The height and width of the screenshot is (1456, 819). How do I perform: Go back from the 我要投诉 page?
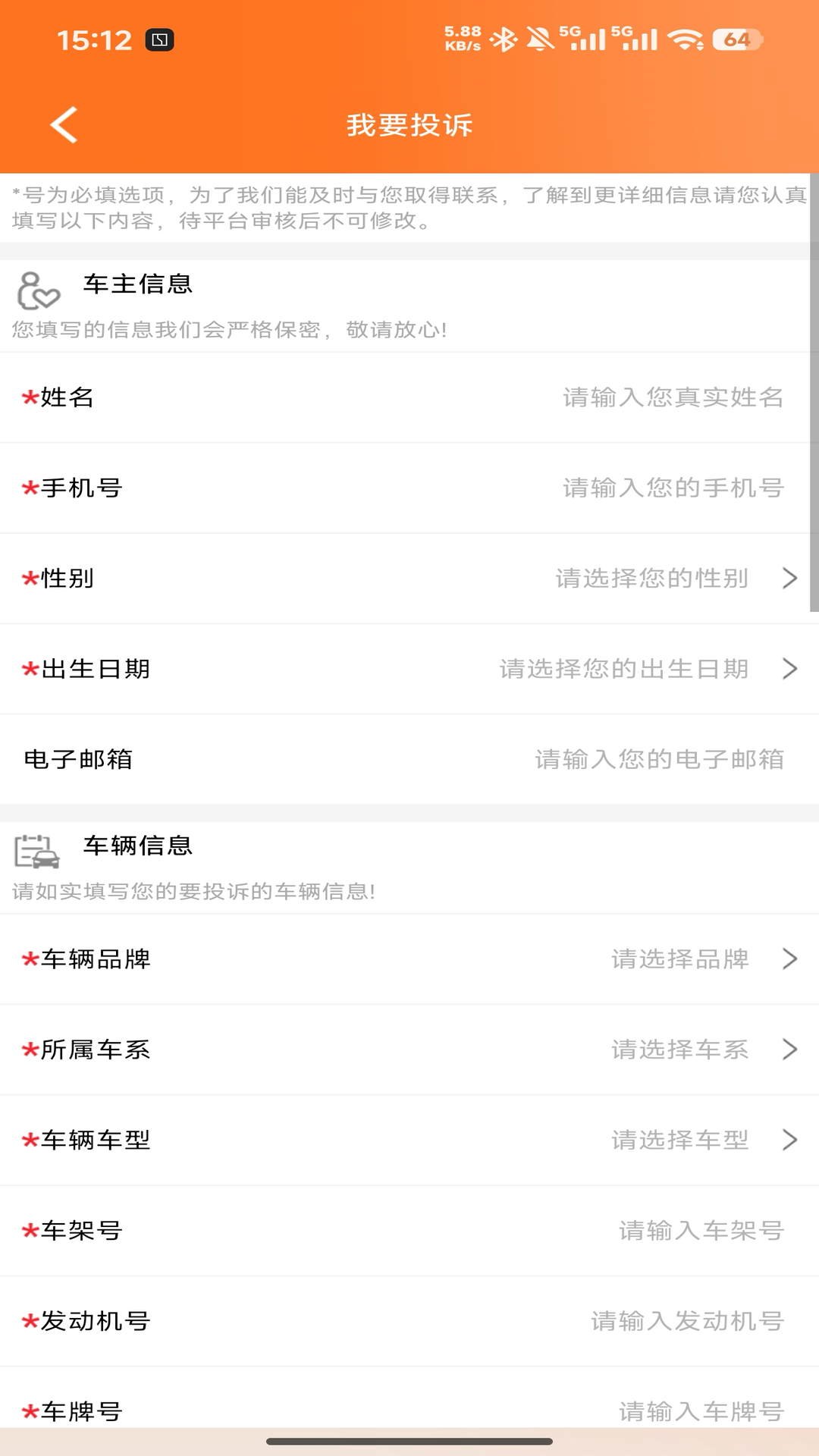click(x=64, y=125)
